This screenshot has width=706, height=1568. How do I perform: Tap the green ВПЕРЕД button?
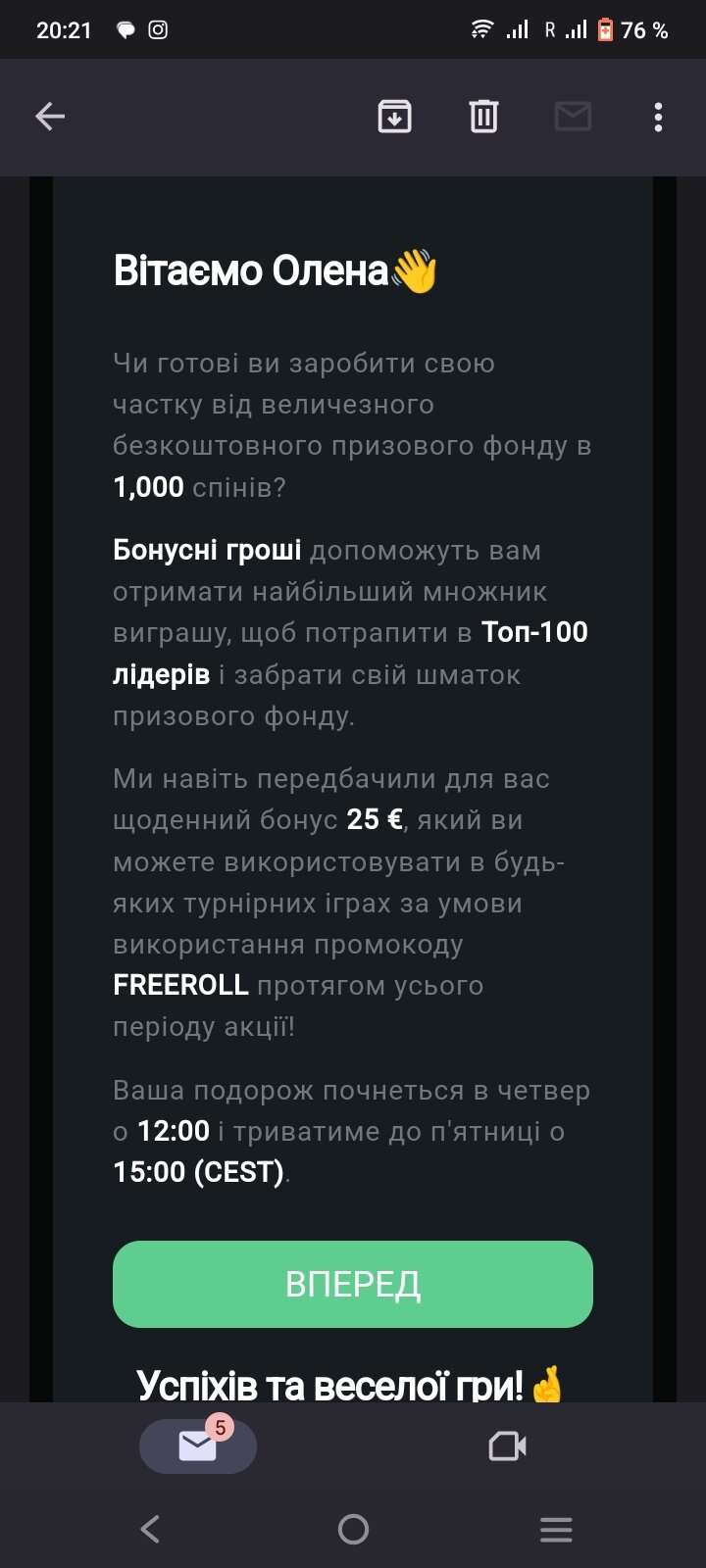point(353,1284)
